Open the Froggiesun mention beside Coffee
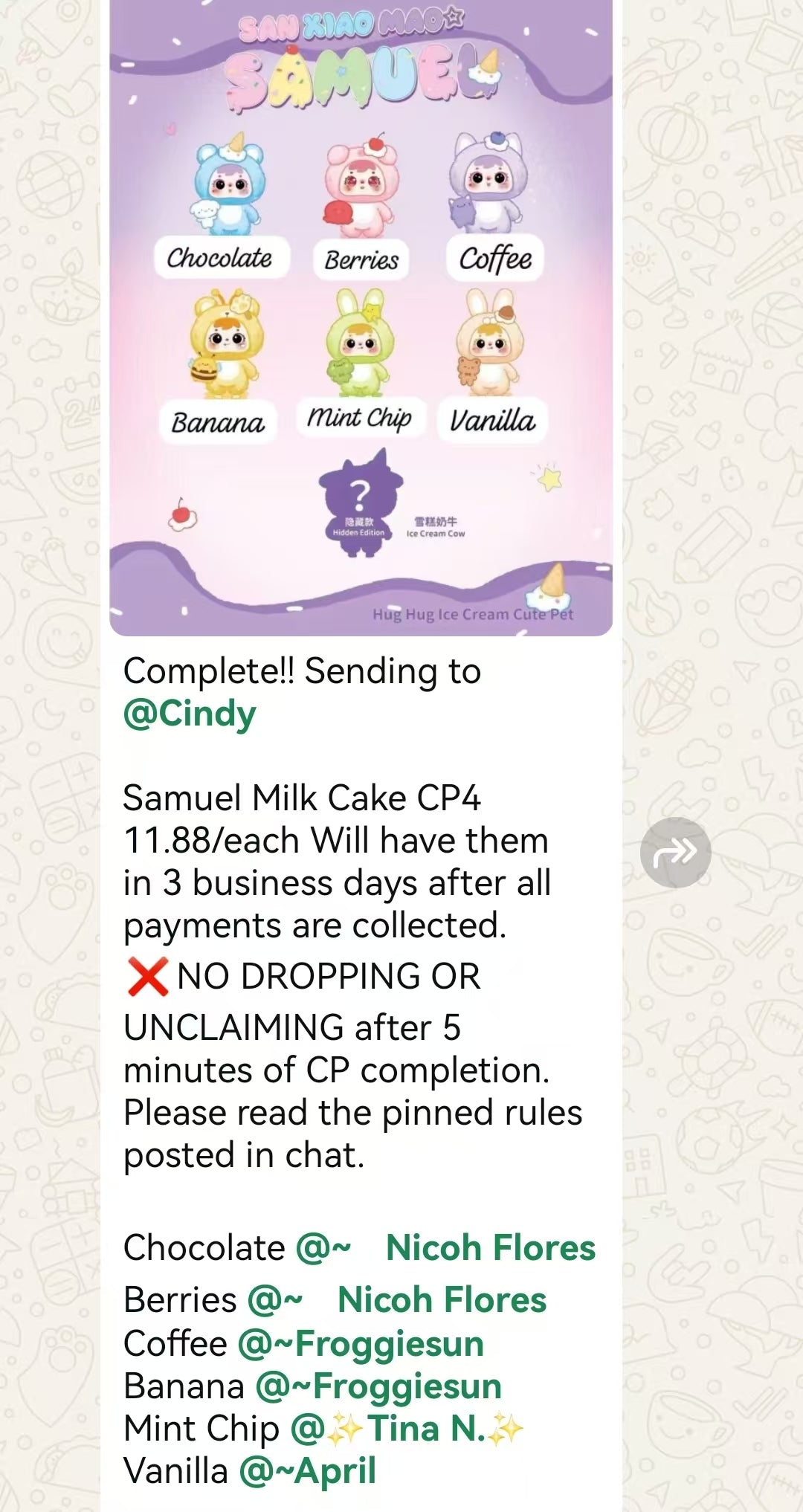Screen dimensions: 803x1512 pyautogui.click(x=361, y=1343)
